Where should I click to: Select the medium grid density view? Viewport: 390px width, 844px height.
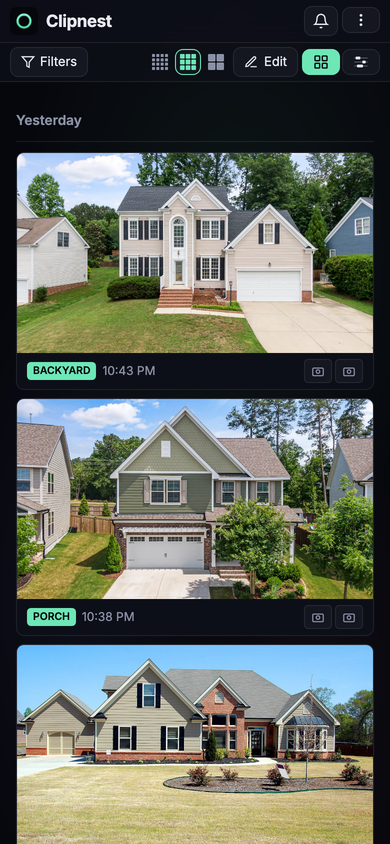(x=188, y=62)
